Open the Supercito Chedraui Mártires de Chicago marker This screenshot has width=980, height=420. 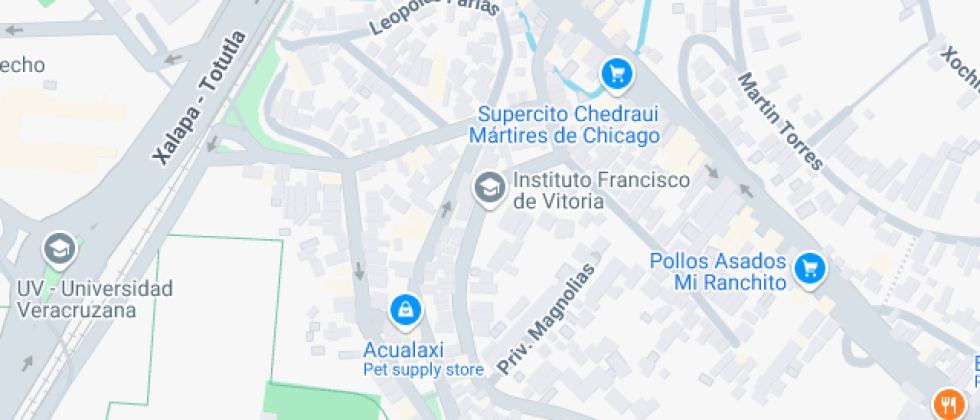pos(617,73)
